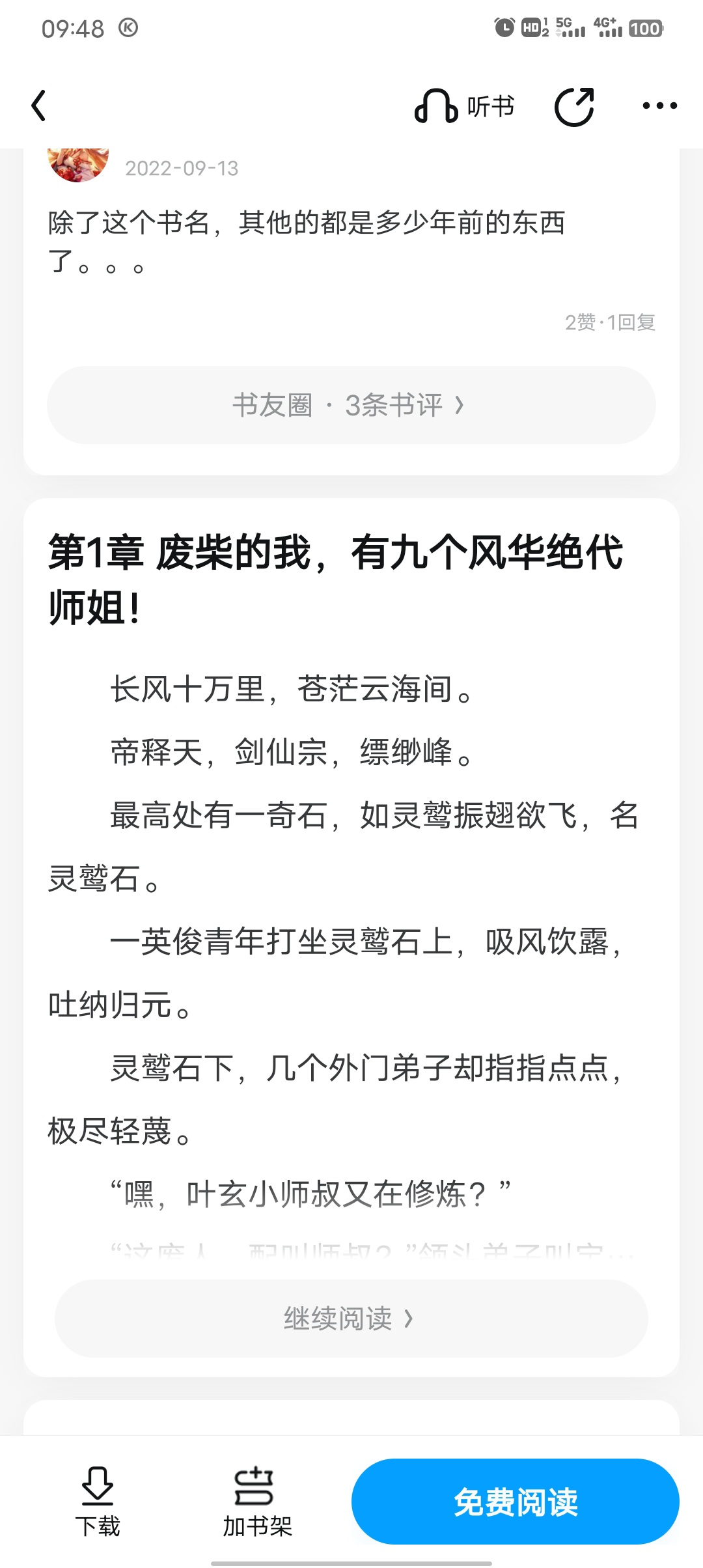The image size is (703, 1568).
Task: Share this book
Action: (x=574, y=106)
